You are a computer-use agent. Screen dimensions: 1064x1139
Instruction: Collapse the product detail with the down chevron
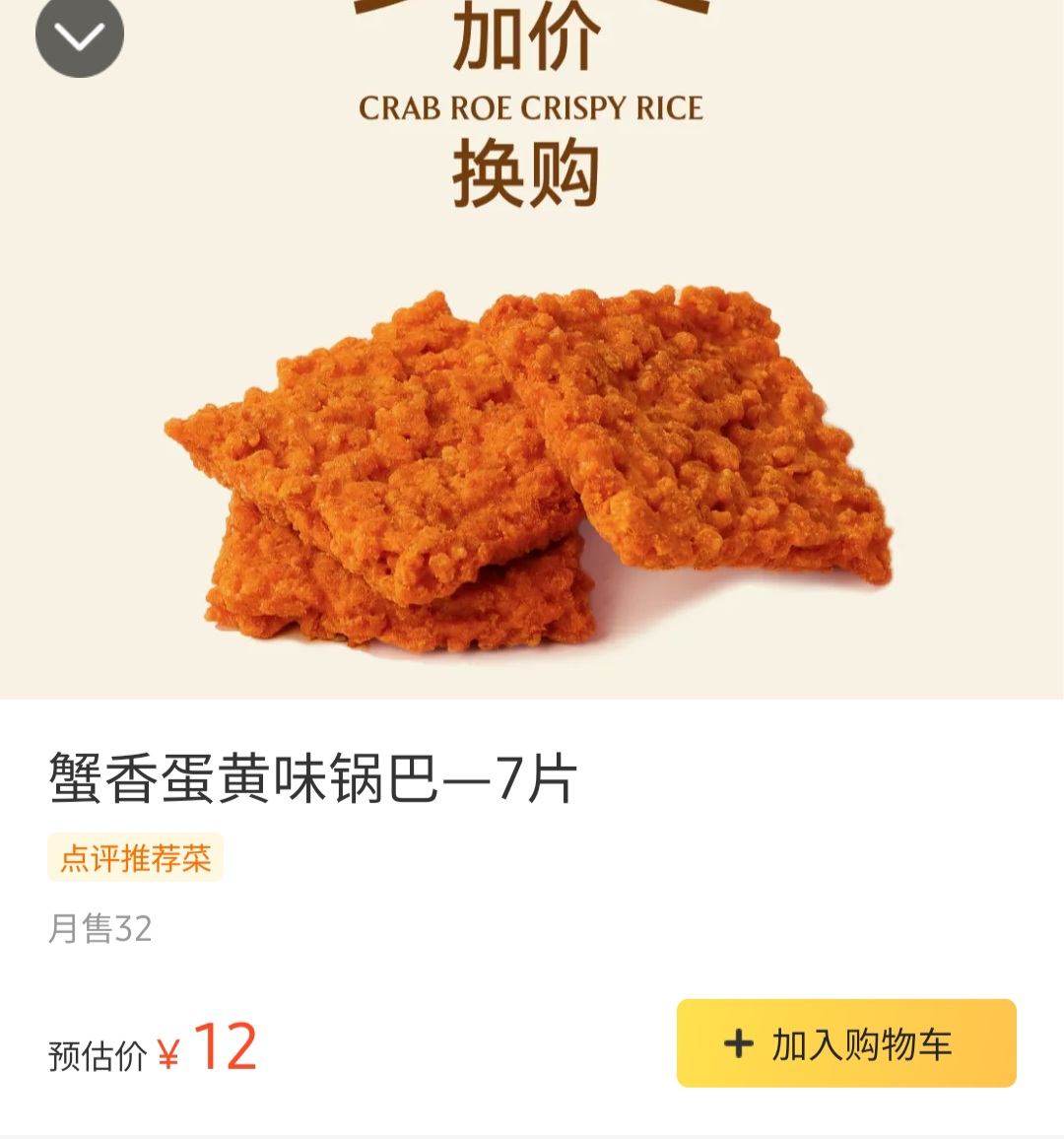80,37
